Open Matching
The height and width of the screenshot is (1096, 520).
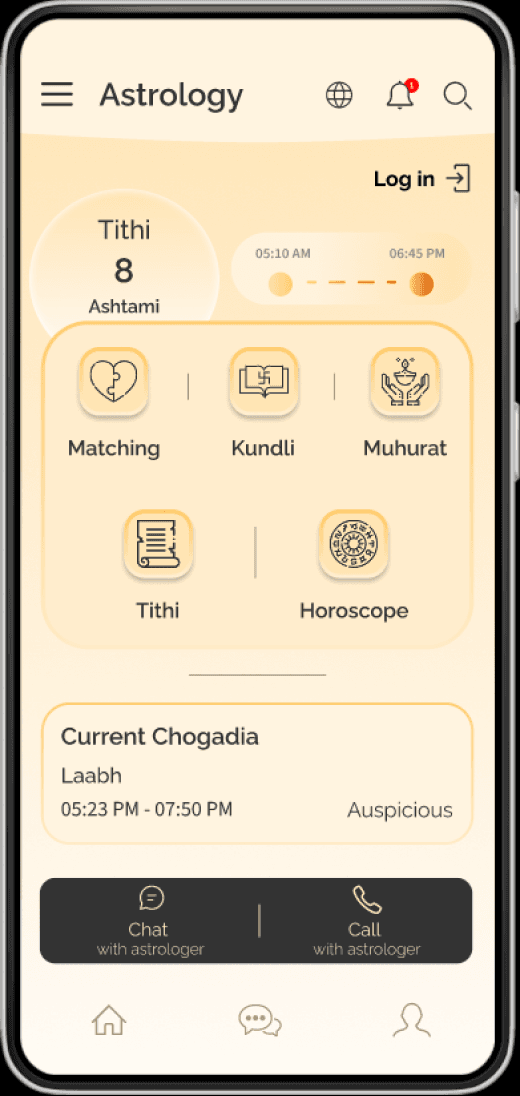113,403
